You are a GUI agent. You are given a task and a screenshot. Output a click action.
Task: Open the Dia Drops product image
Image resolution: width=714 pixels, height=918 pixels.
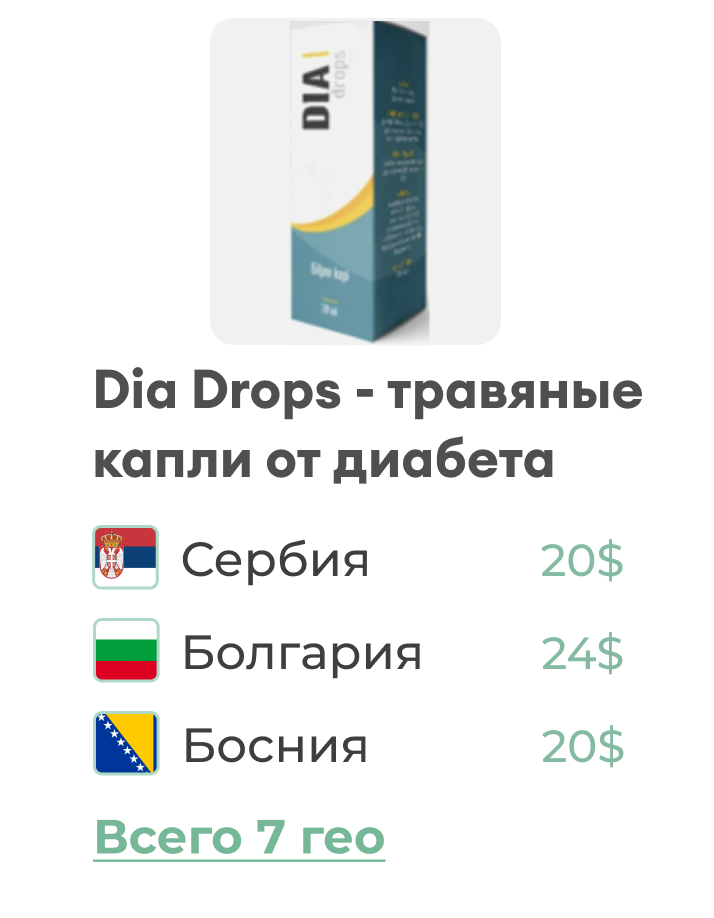(355, 182)
